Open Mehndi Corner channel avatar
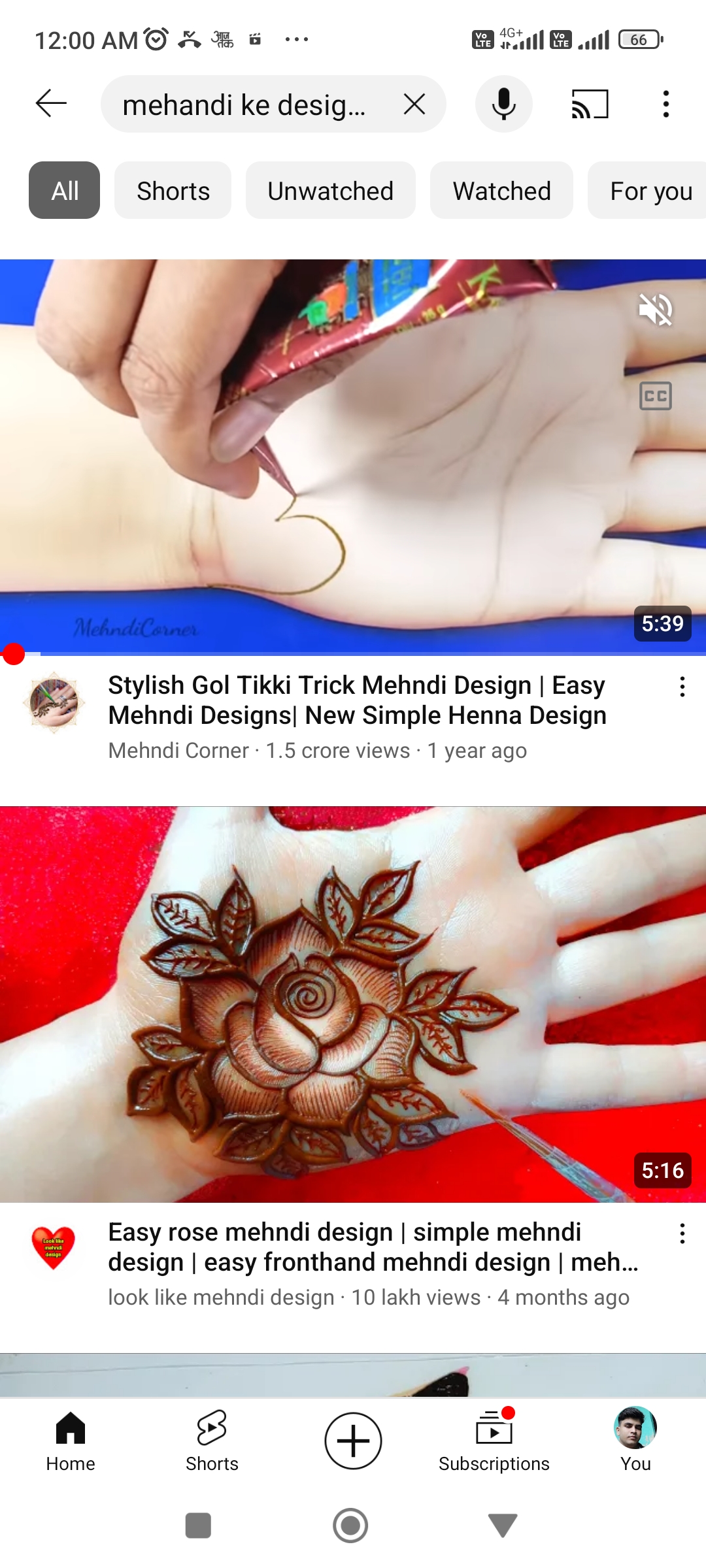This screenshot has height=1568, width=706. (x=54, y=702)
